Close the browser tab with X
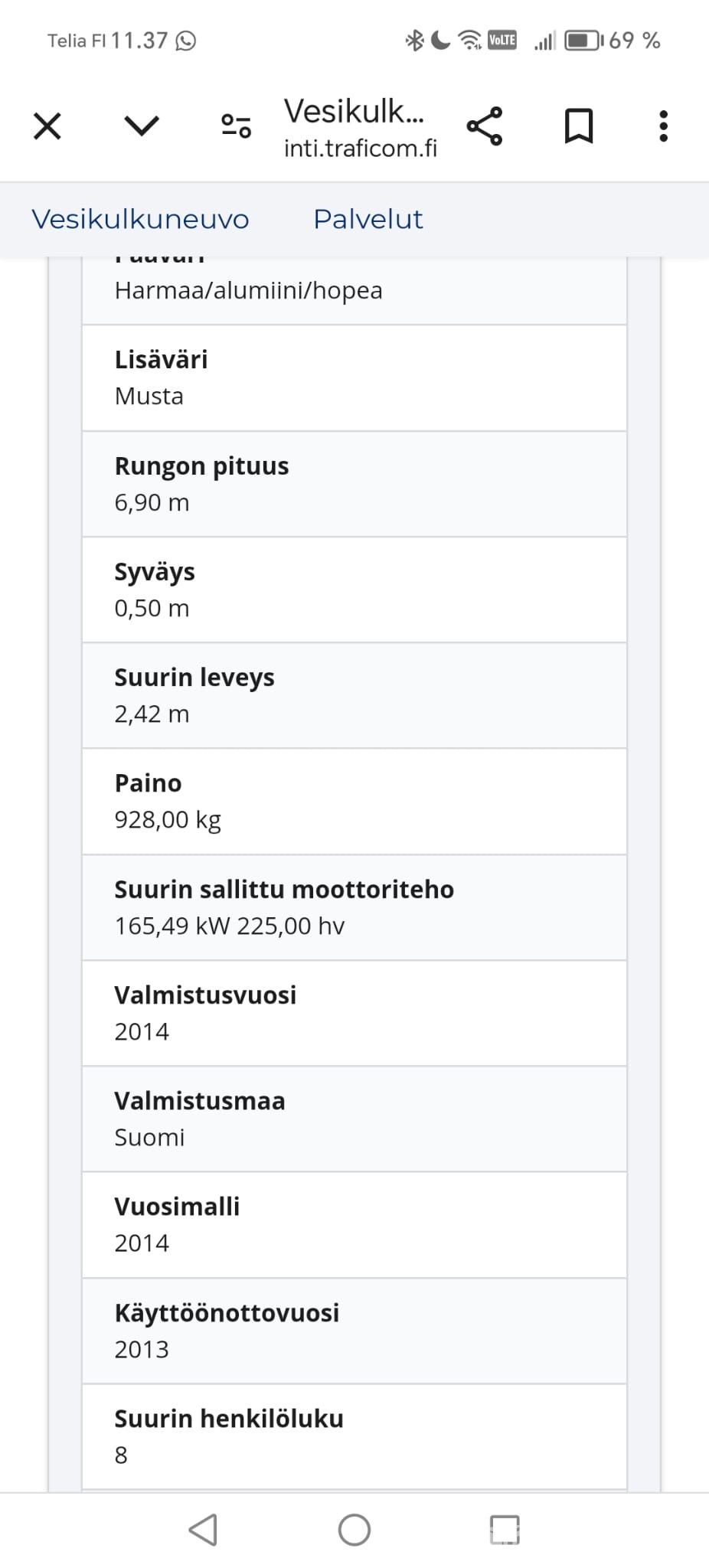 click(x=47, y=126)
